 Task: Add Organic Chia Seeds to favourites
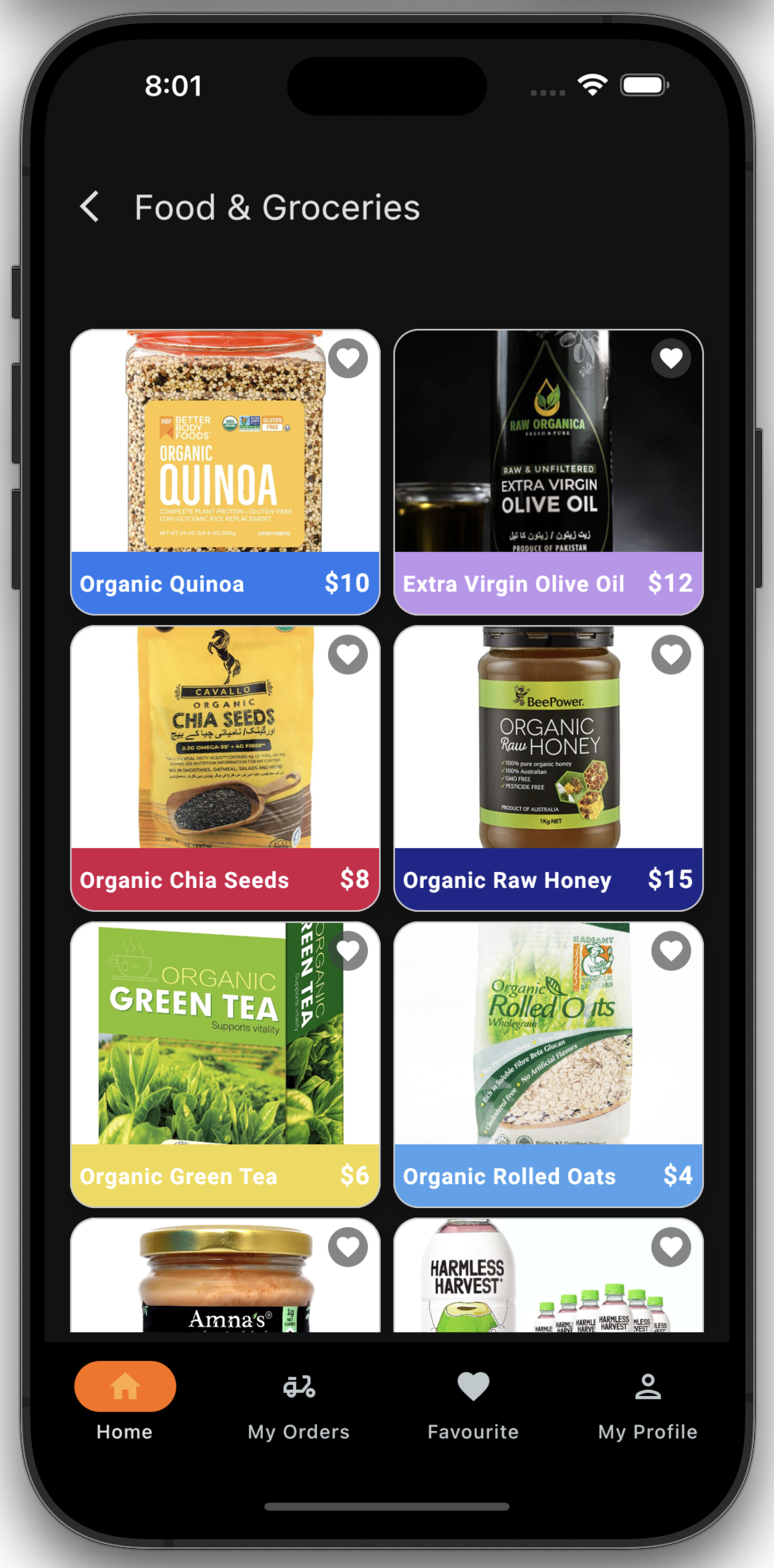[x=348, y=655]
